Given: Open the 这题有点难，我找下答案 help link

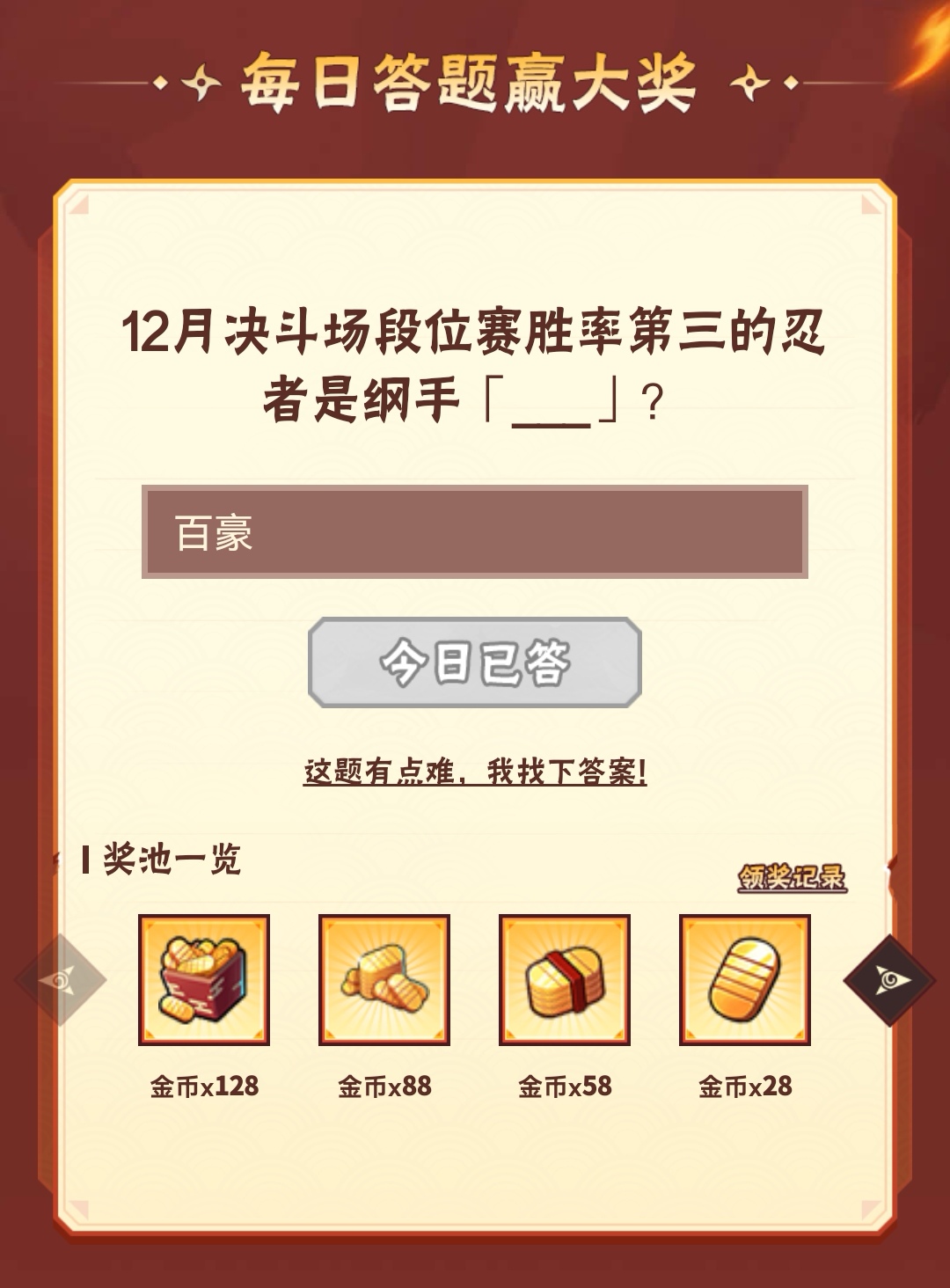Looking at the screenshot, I should [x=475, y=774].
